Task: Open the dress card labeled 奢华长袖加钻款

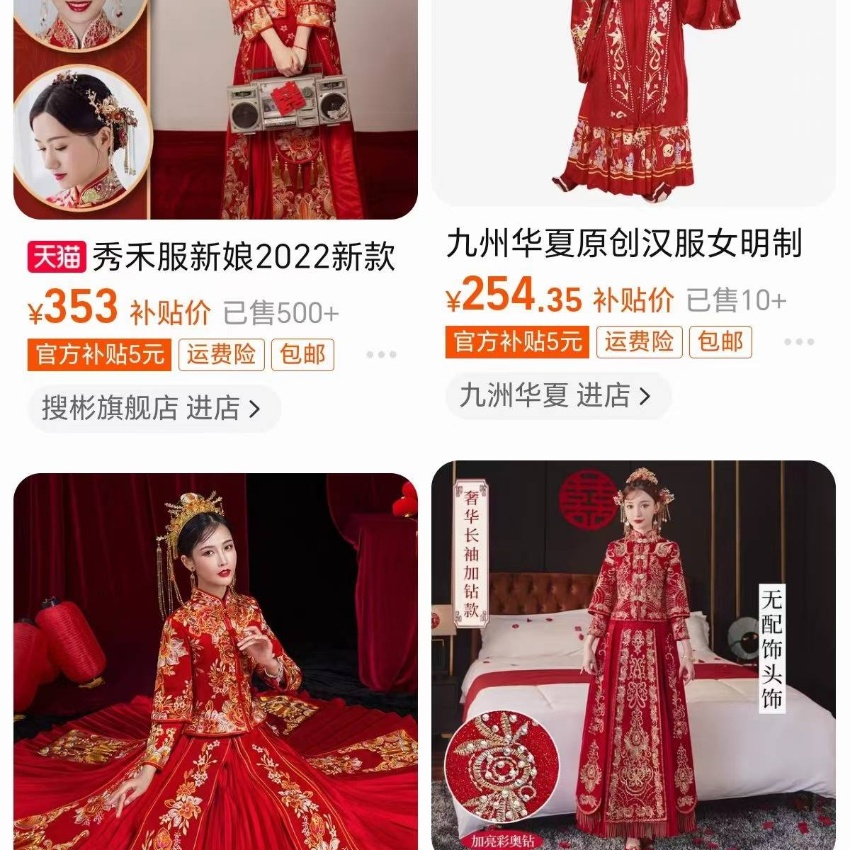Action: point(633,655)
